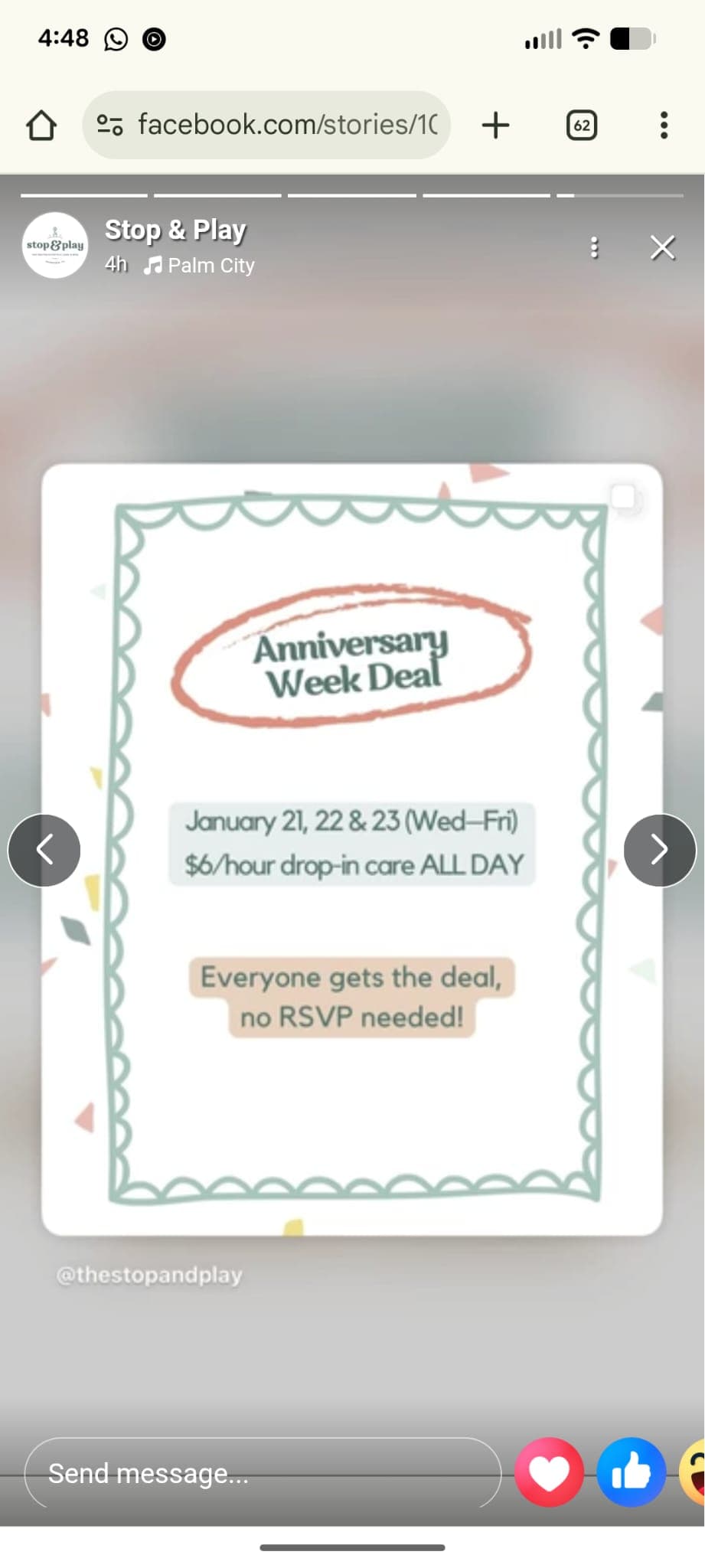Screen dimensions: 705x1568
Task: Go to the previous story
Action: (44, 850)
